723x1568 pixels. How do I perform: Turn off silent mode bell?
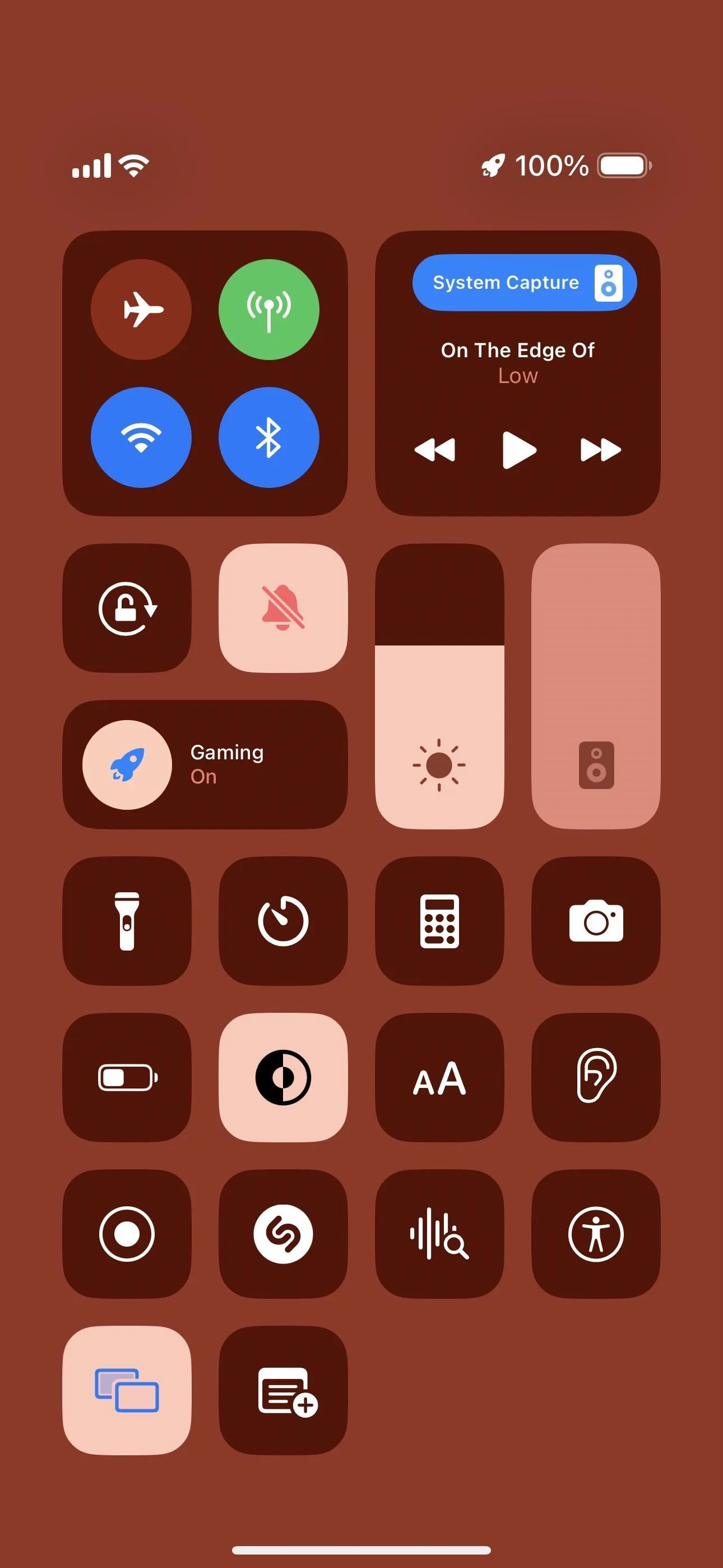click(283, 608)
